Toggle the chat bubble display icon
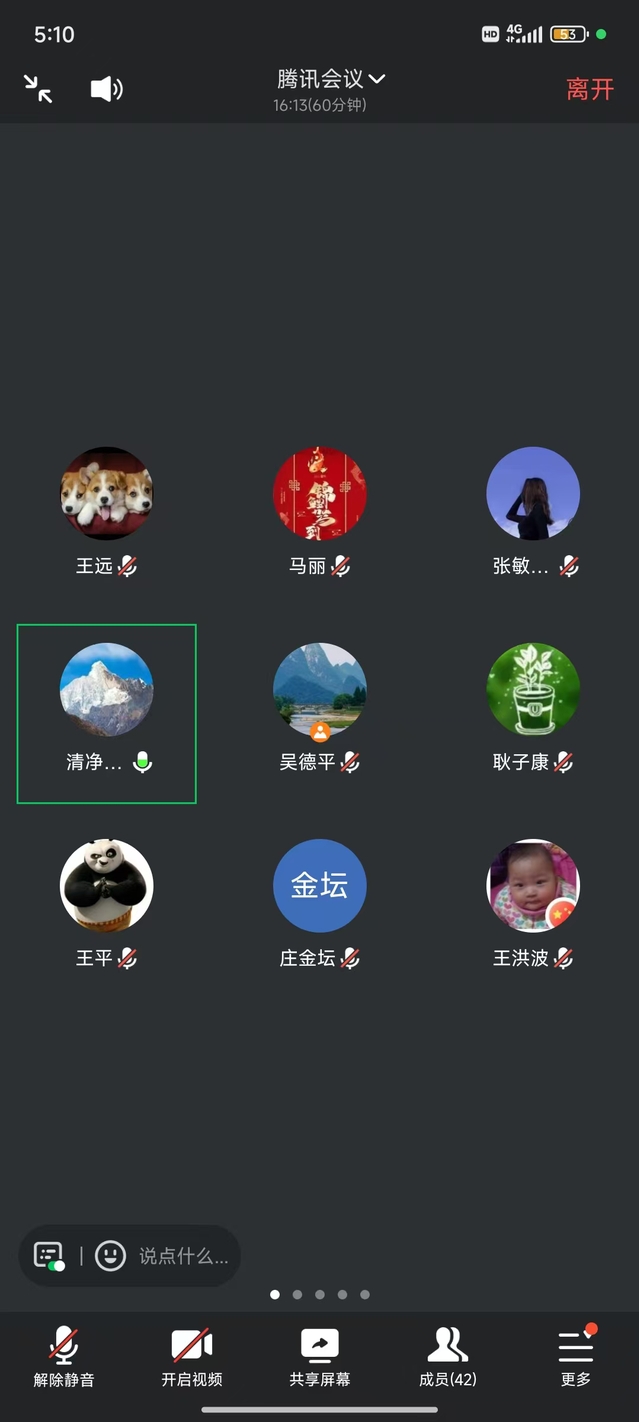This screenshot has width=639, height=1422. (x=48, y=1256)
